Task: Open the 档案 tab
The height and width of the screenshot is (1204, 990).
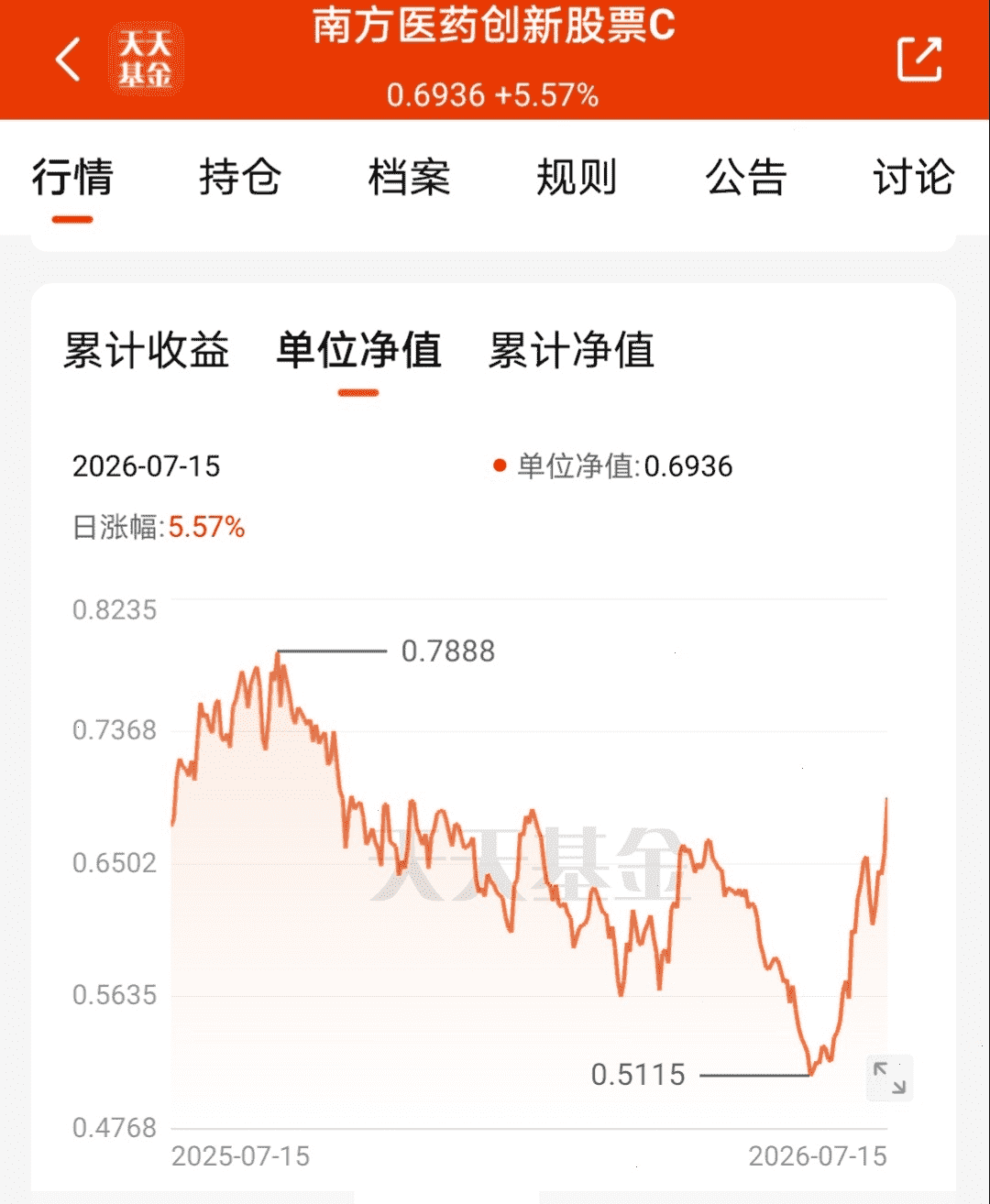Action: [x=409, y=177]
